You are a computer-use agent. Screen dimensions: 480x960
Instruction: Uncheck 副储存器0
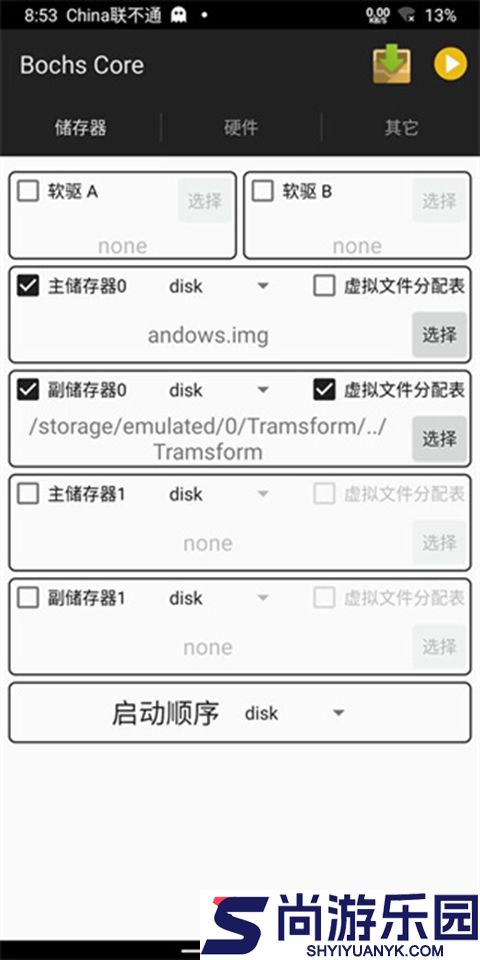coord(28,390)
